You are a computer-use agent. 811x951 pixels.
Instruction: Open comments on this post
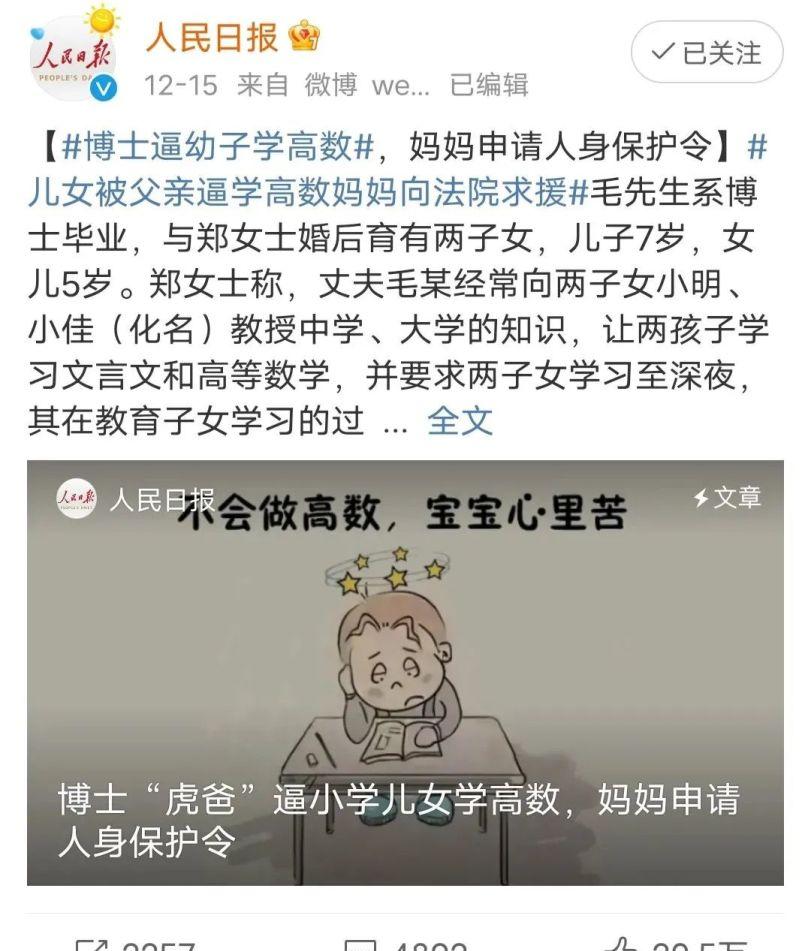pyautogui.click(x=404, y=945)
